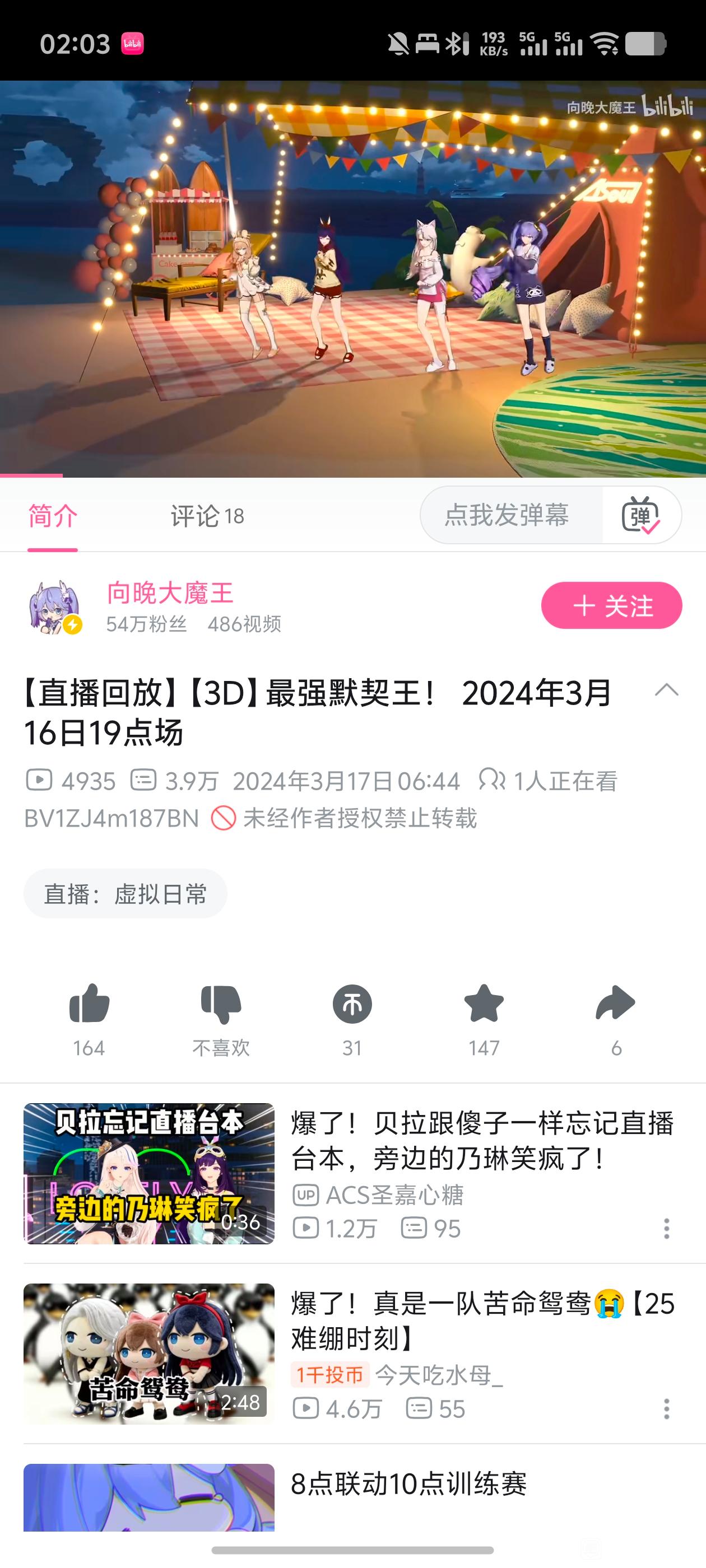
Task: Open more options for the 今天吃水母_ video
Action: 666,1408
